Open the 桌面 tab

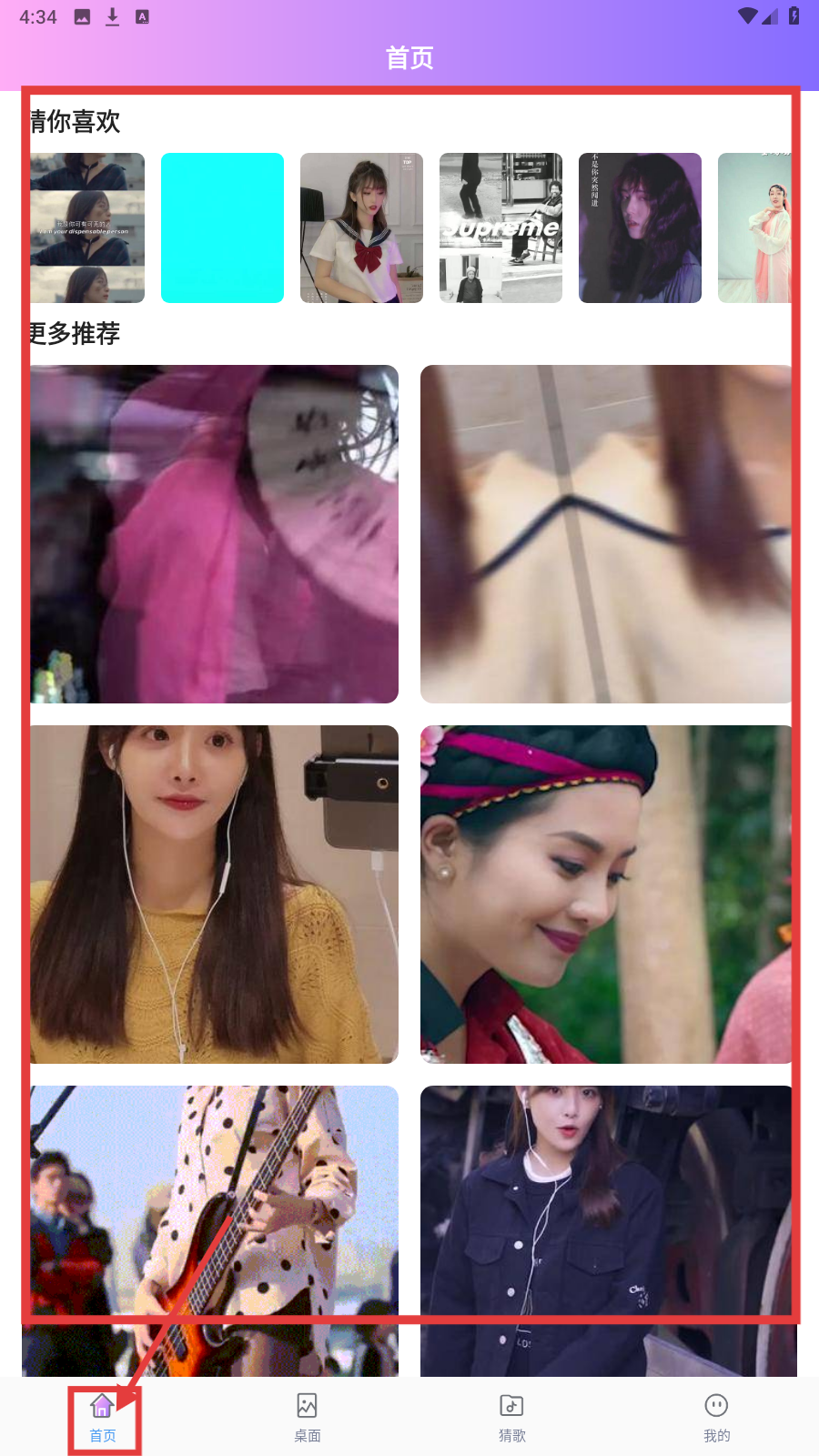[307, 1418]
